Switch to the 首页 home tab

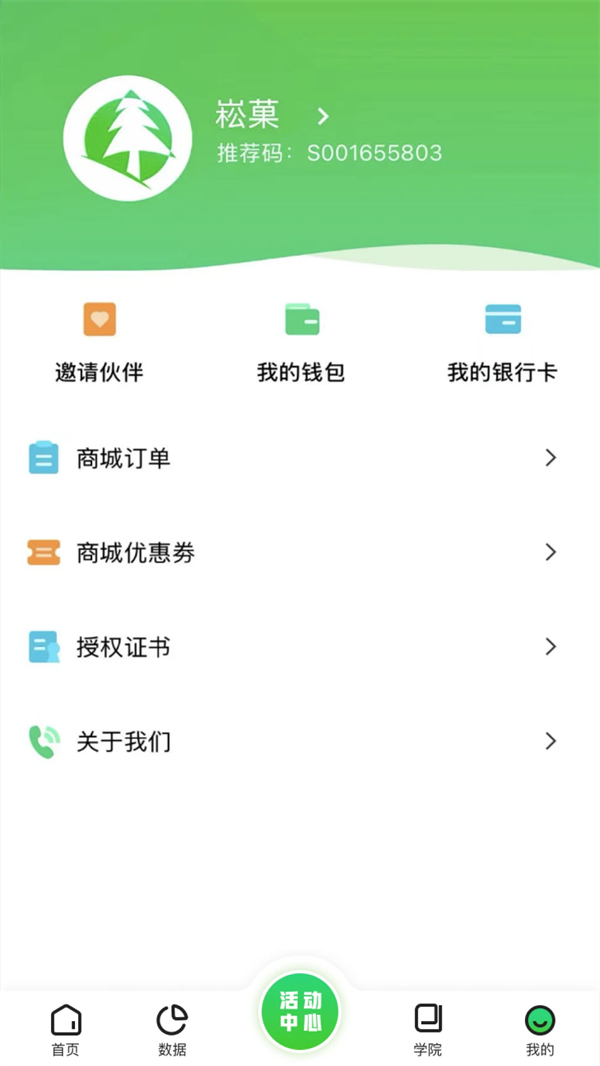66,1029
